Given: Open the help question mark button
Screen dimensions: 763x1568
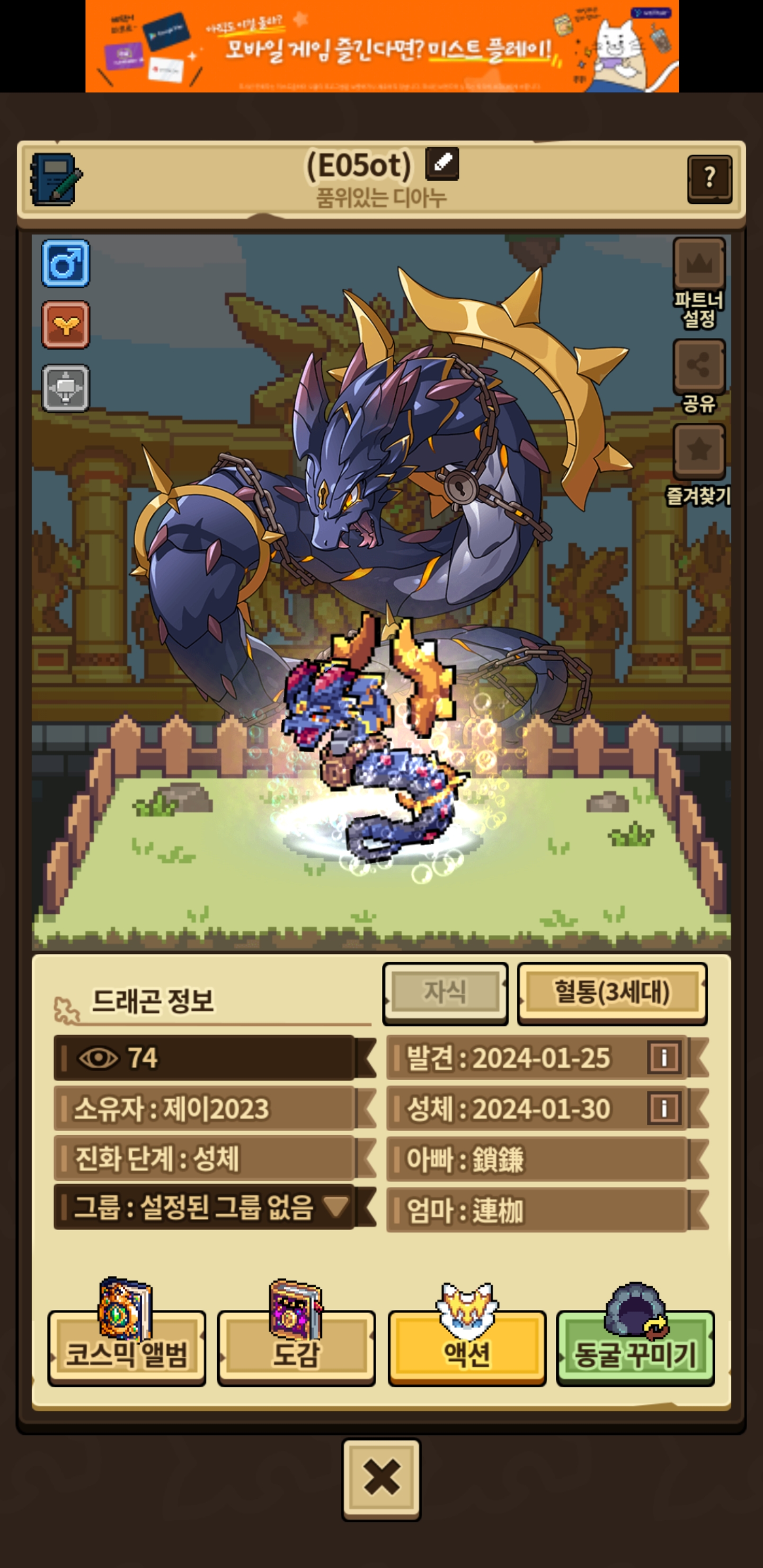Looking at the screenshot, I should (709, 179).
